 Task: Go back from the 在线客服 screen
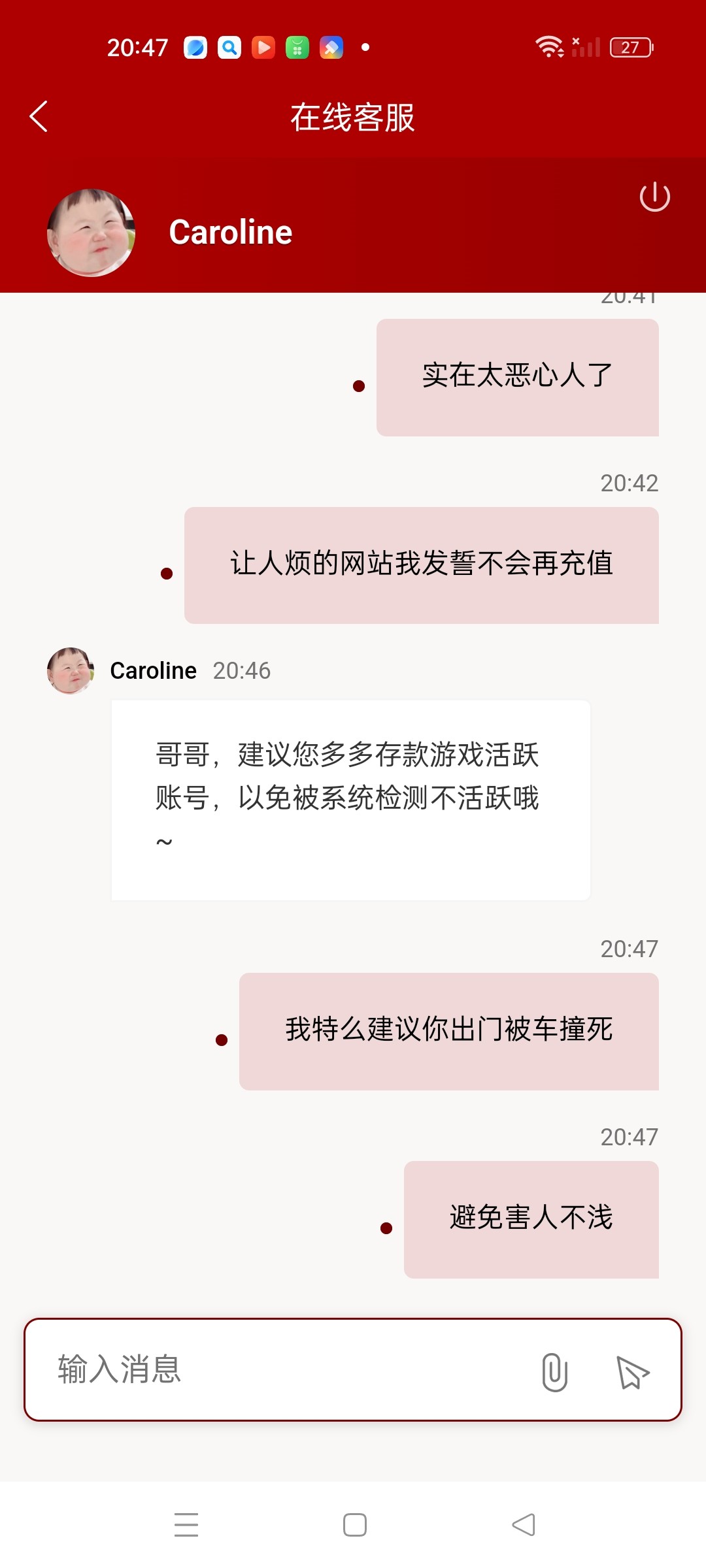coord(39,117)
